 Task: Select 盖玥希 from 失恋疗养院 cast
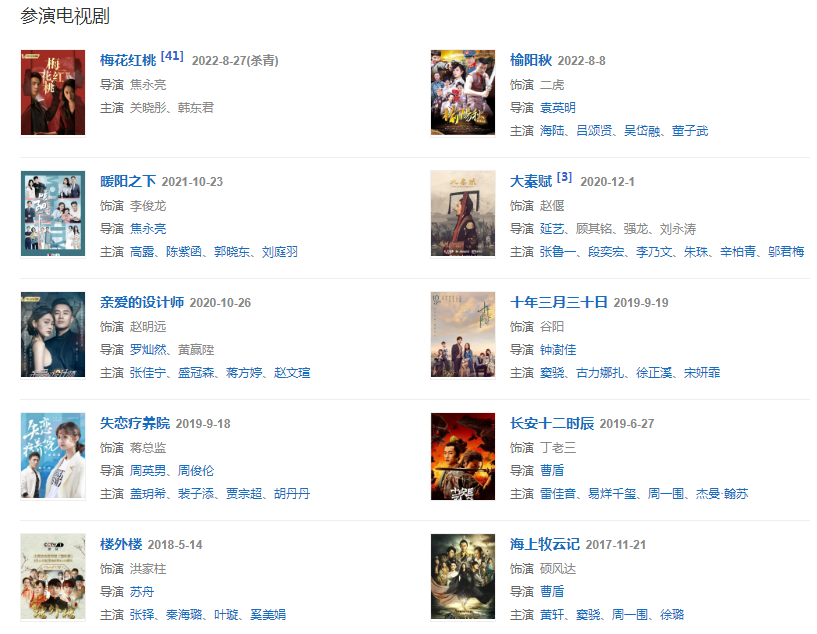click(149, 494)
